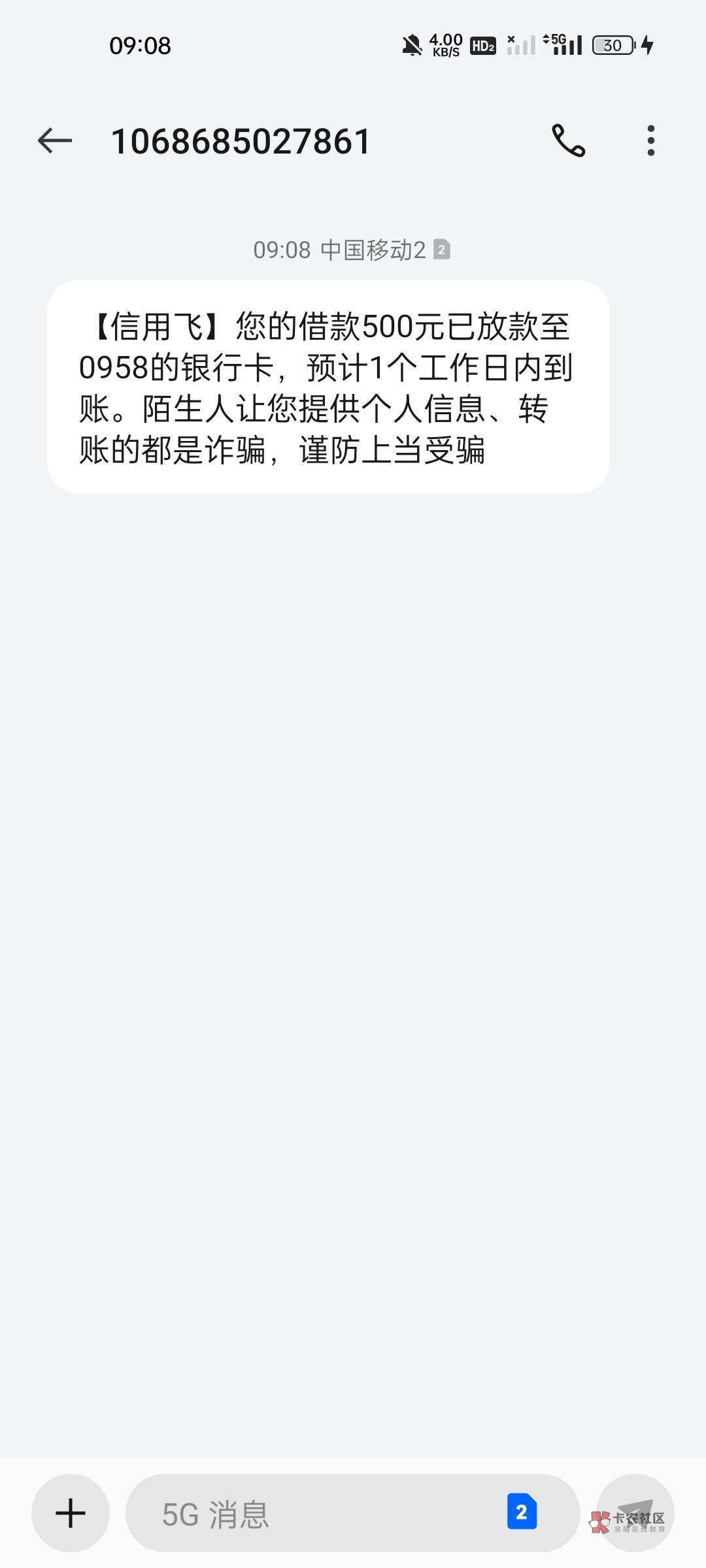The width and height of the screenshot is (706, 1568).
Task: Call the number 1068685027861
Action: coord(568,140)
